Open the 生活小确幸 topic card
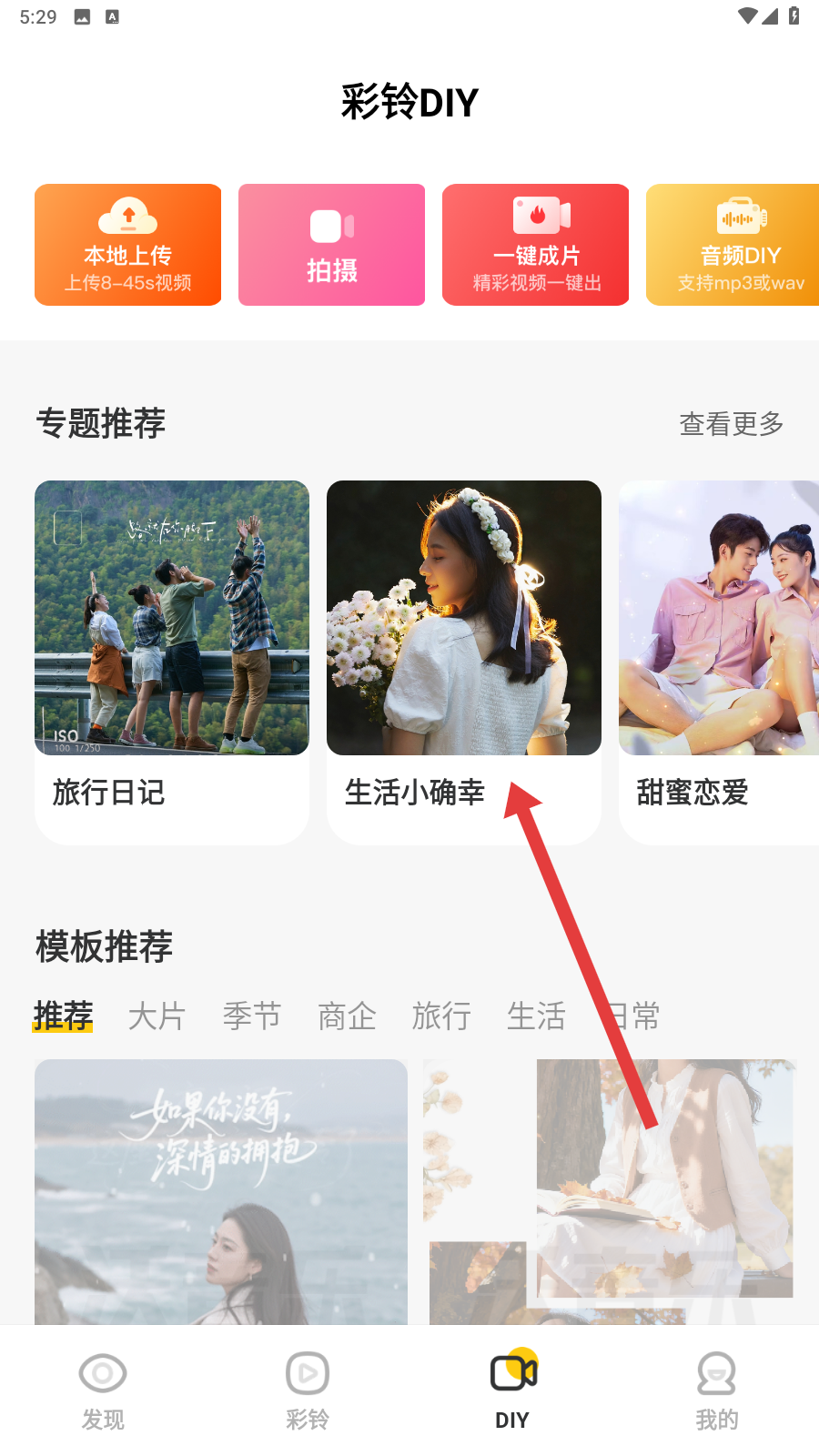The image size is (819, 1456). [463, 662]
